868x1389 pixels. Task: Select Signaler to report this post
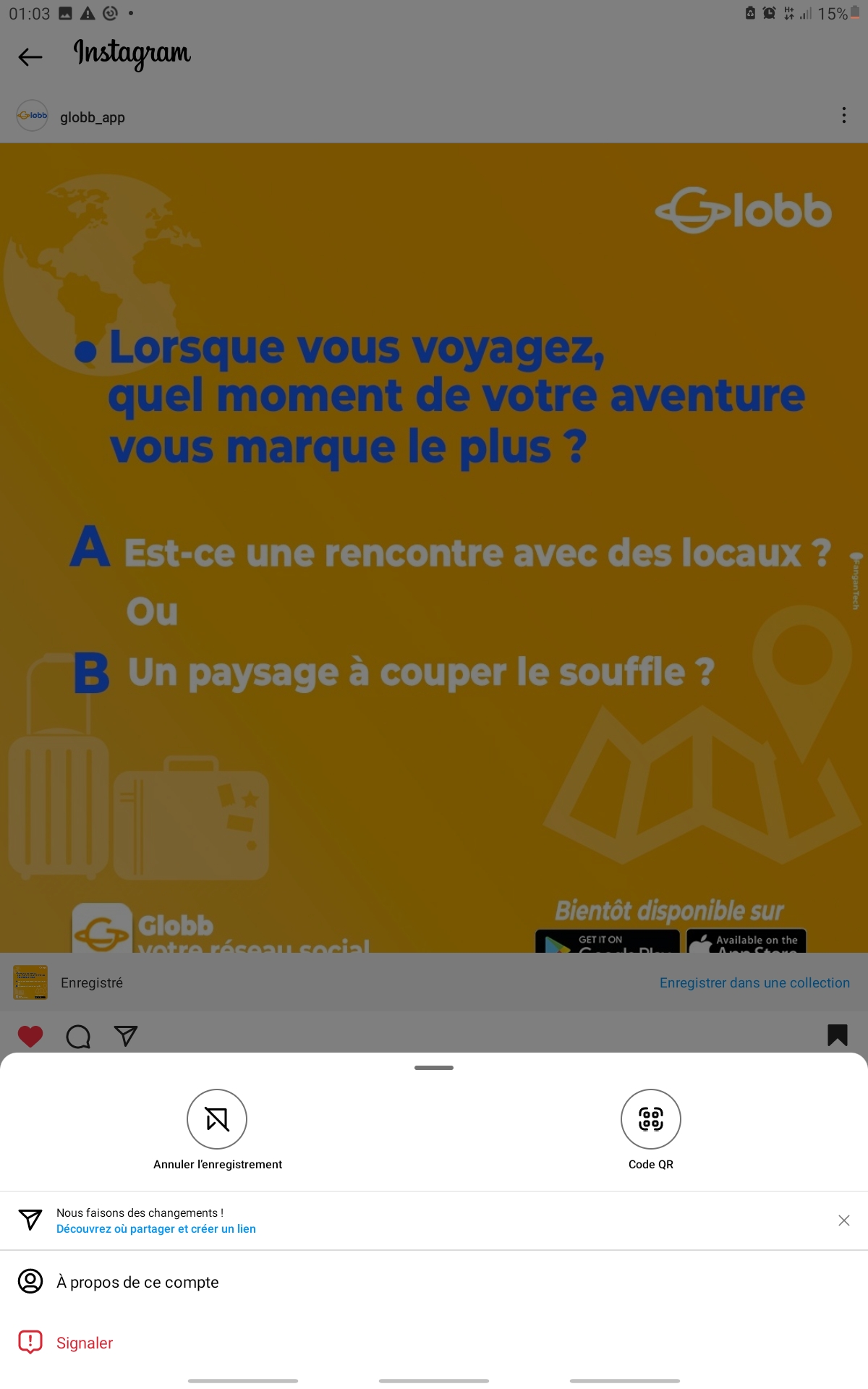(85, 1343)
